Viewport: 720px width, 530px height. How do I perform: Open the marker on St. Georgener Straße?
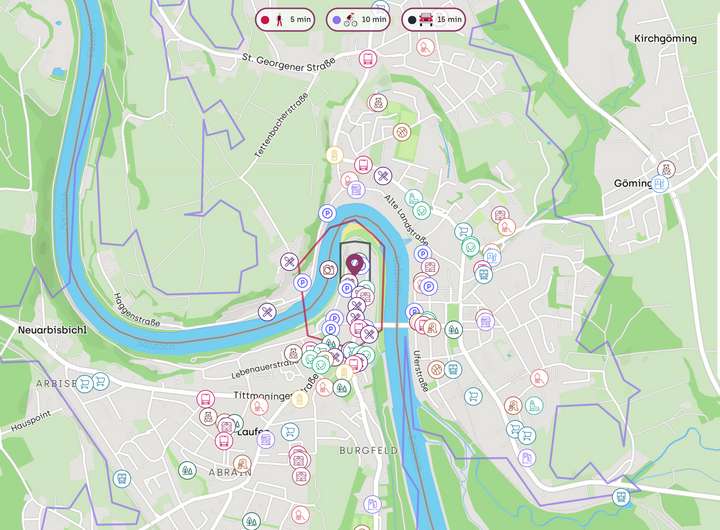pyautogui.click(x=368, y=58)
